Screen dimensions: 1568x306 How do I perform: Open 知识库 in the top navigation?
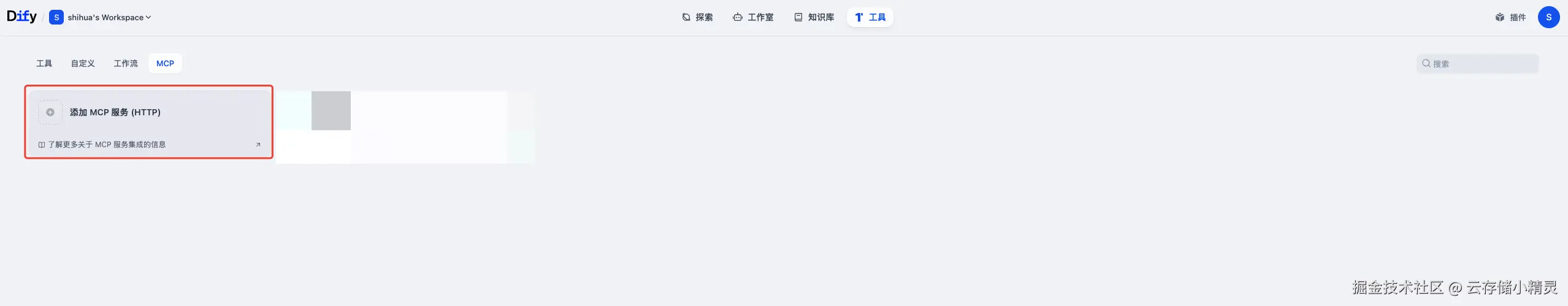click(x=814, y=17)
